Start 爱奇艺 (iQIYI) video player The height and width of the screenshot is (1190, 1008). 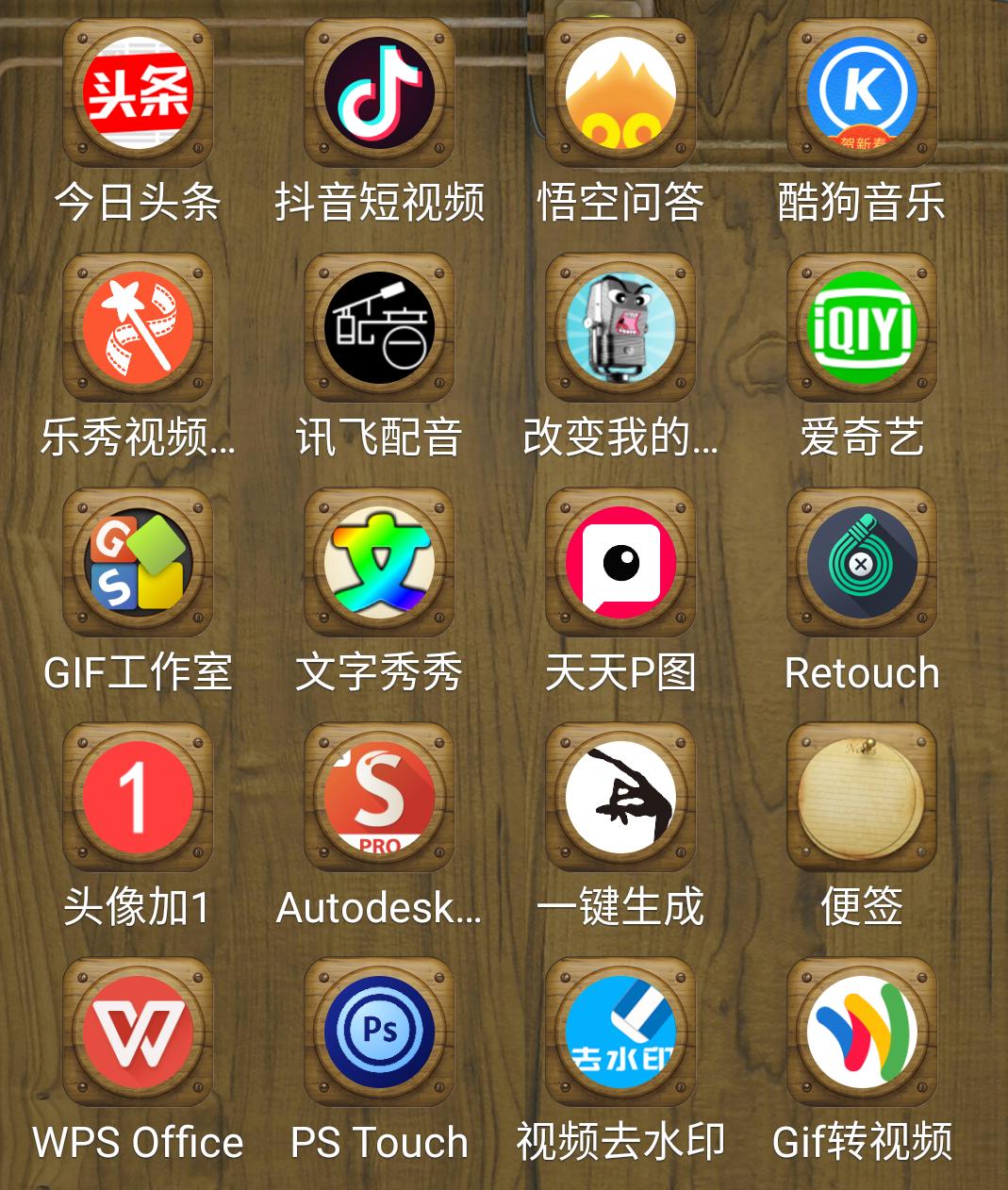pos(861,328)
